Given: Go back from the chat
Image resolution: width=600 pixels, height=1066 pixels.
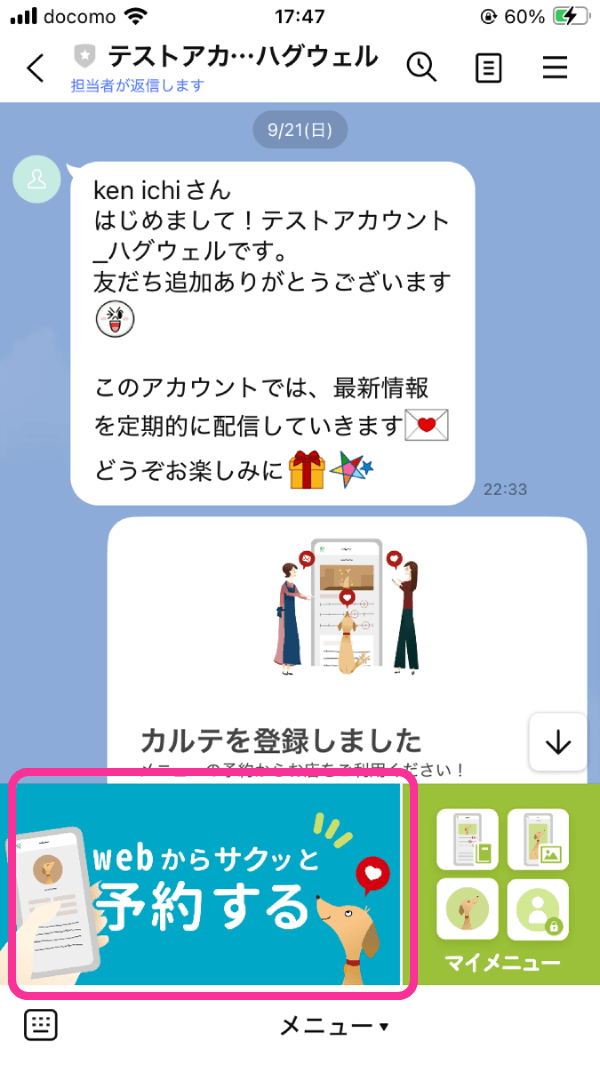Looking at the screenshot, I should click(35, 68).
